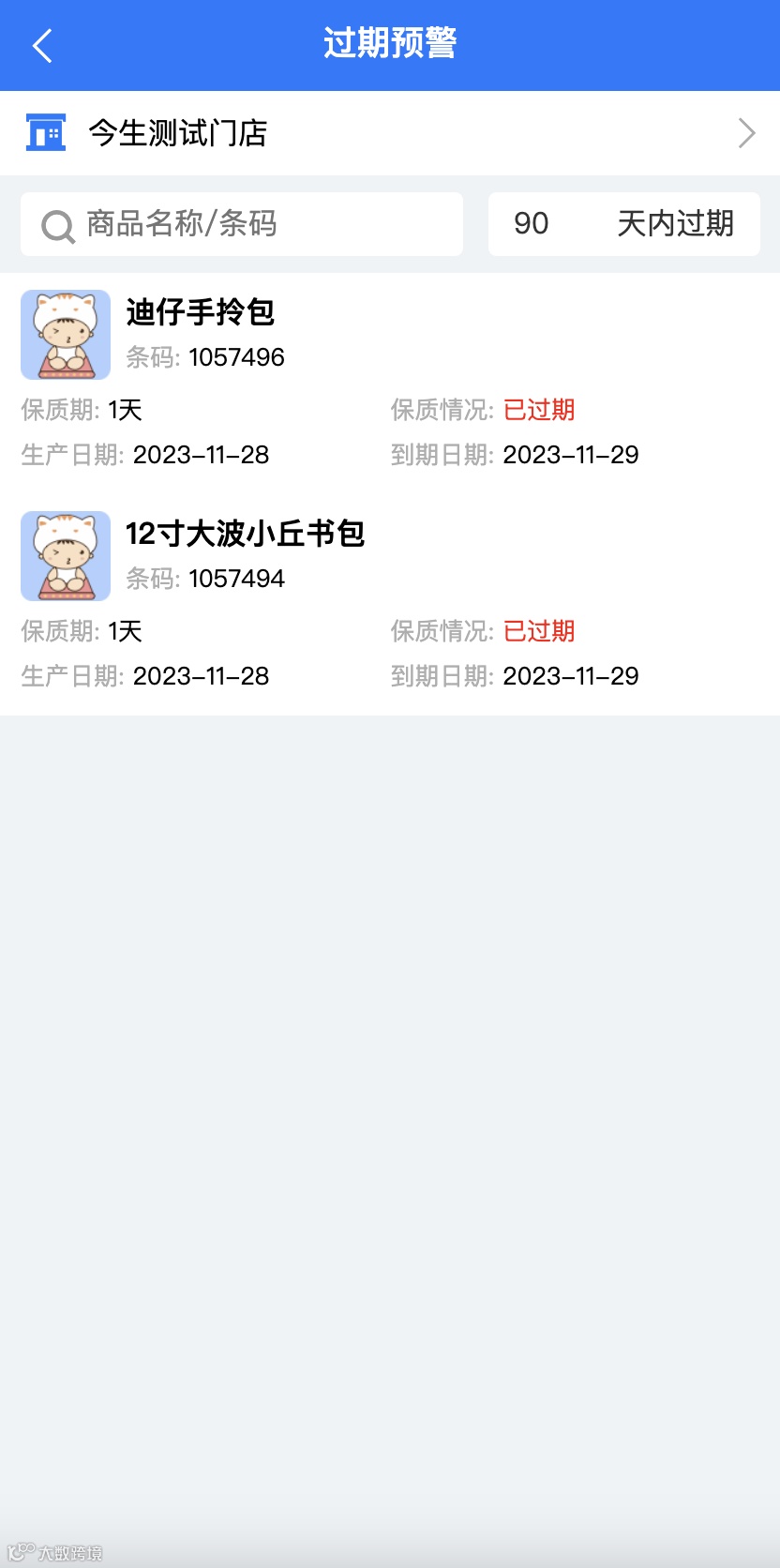The image size is (780, 1568).
Task: Open the 迪仔手拎包 product entry
Action: click(x=389, y=380)
